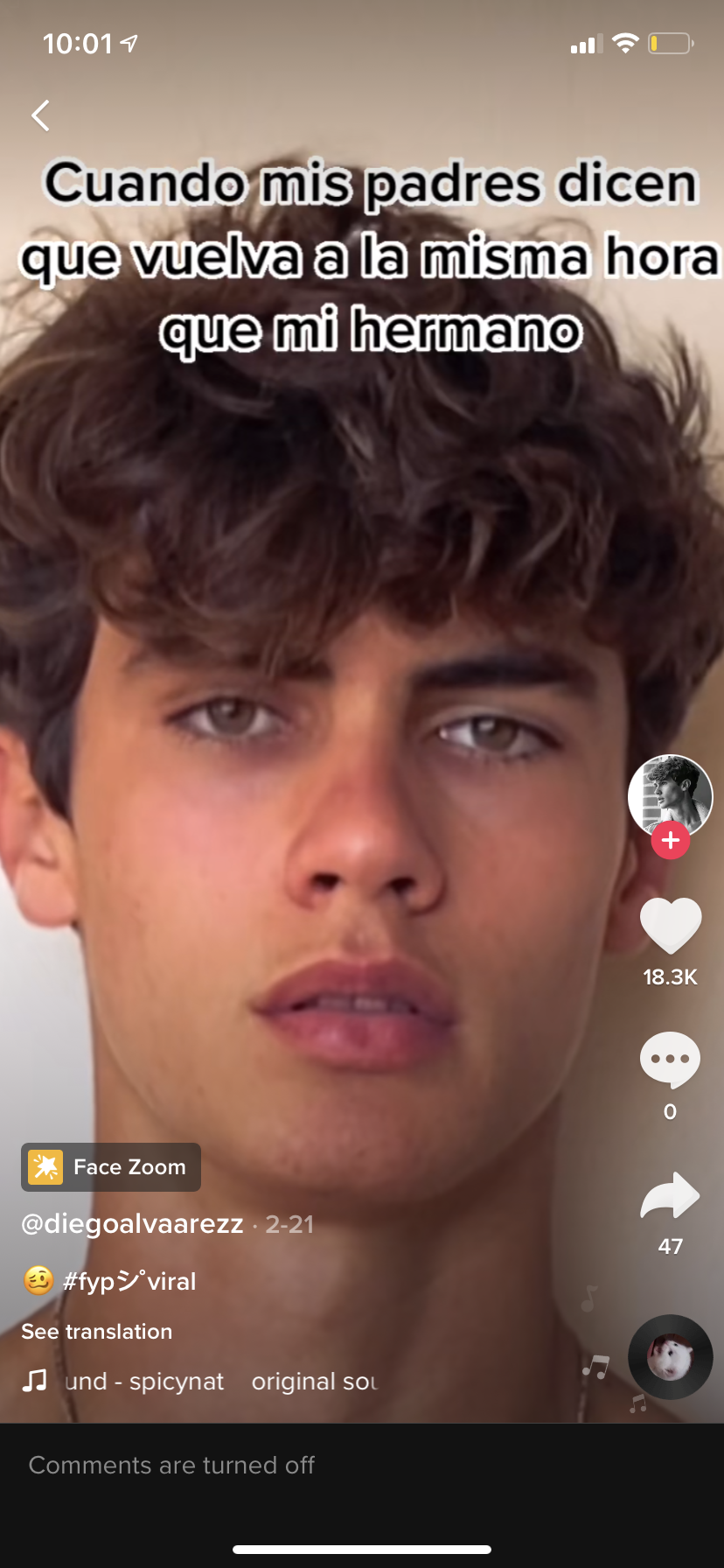Open the Face Zoom effect
This screenshot has height=1568, width=724.
(x=111, y=1167)
